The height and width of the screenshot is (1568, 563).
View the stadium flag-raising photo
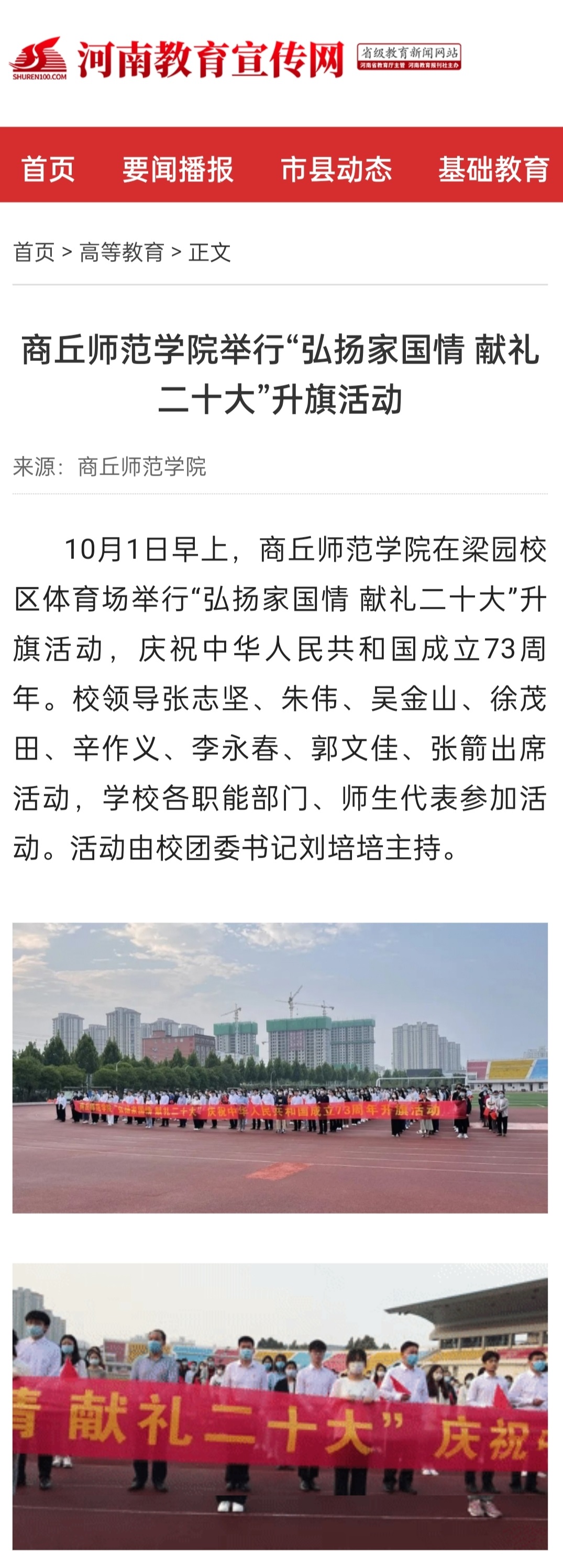(280, 1068)
